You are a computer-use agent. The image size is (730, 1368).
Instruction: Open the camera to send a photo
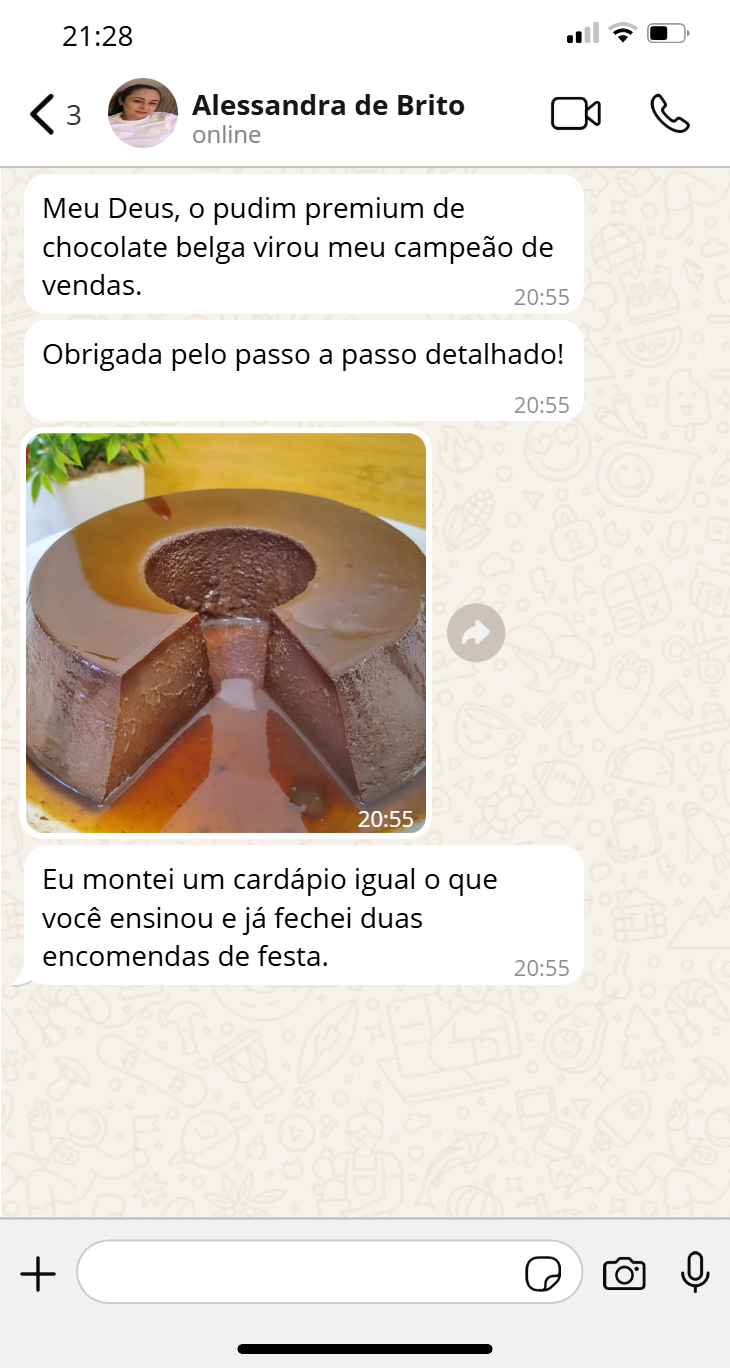click(624, 1274)
